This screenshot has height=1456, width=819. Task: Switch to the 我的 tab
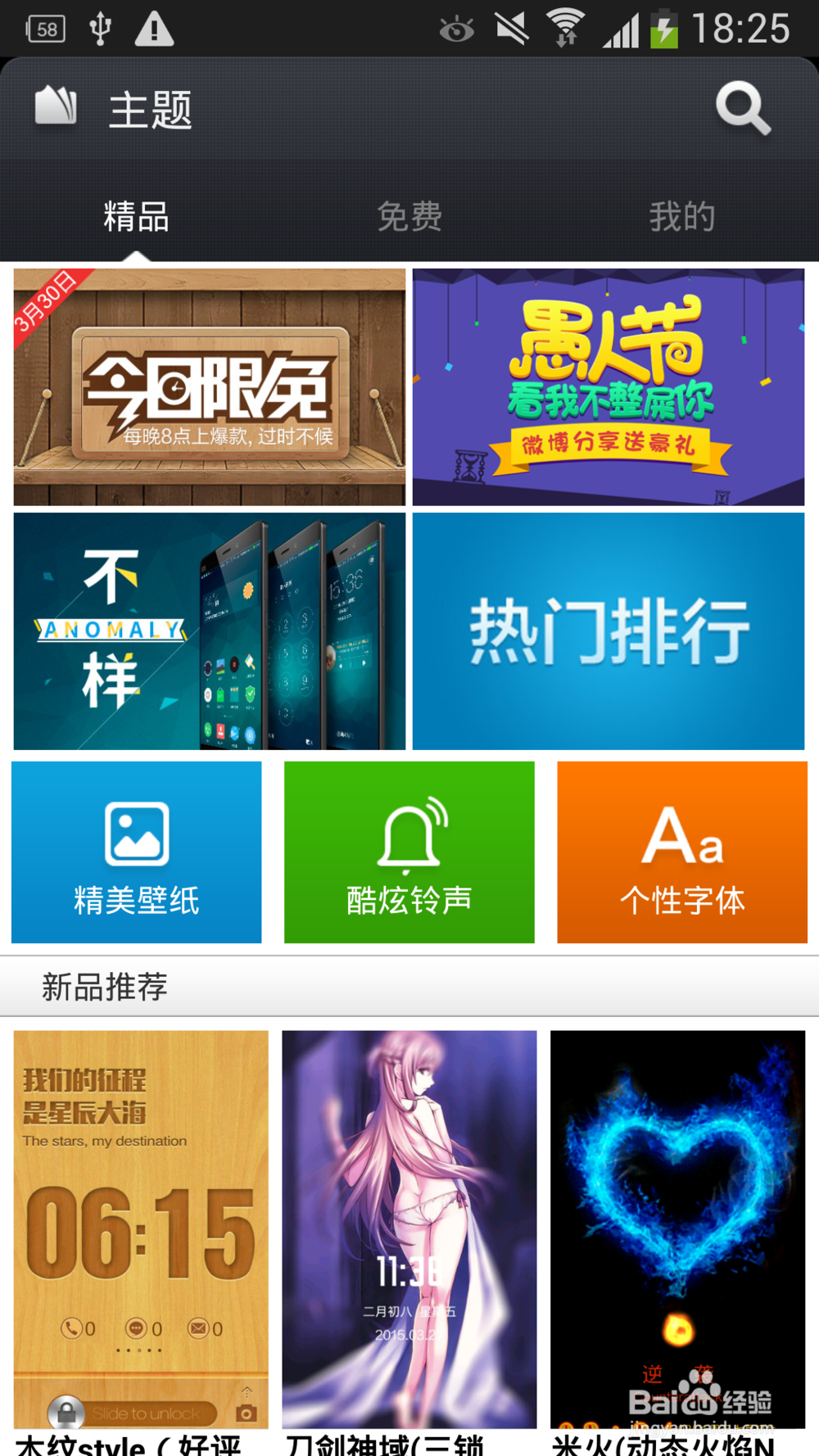coord(682,215)
